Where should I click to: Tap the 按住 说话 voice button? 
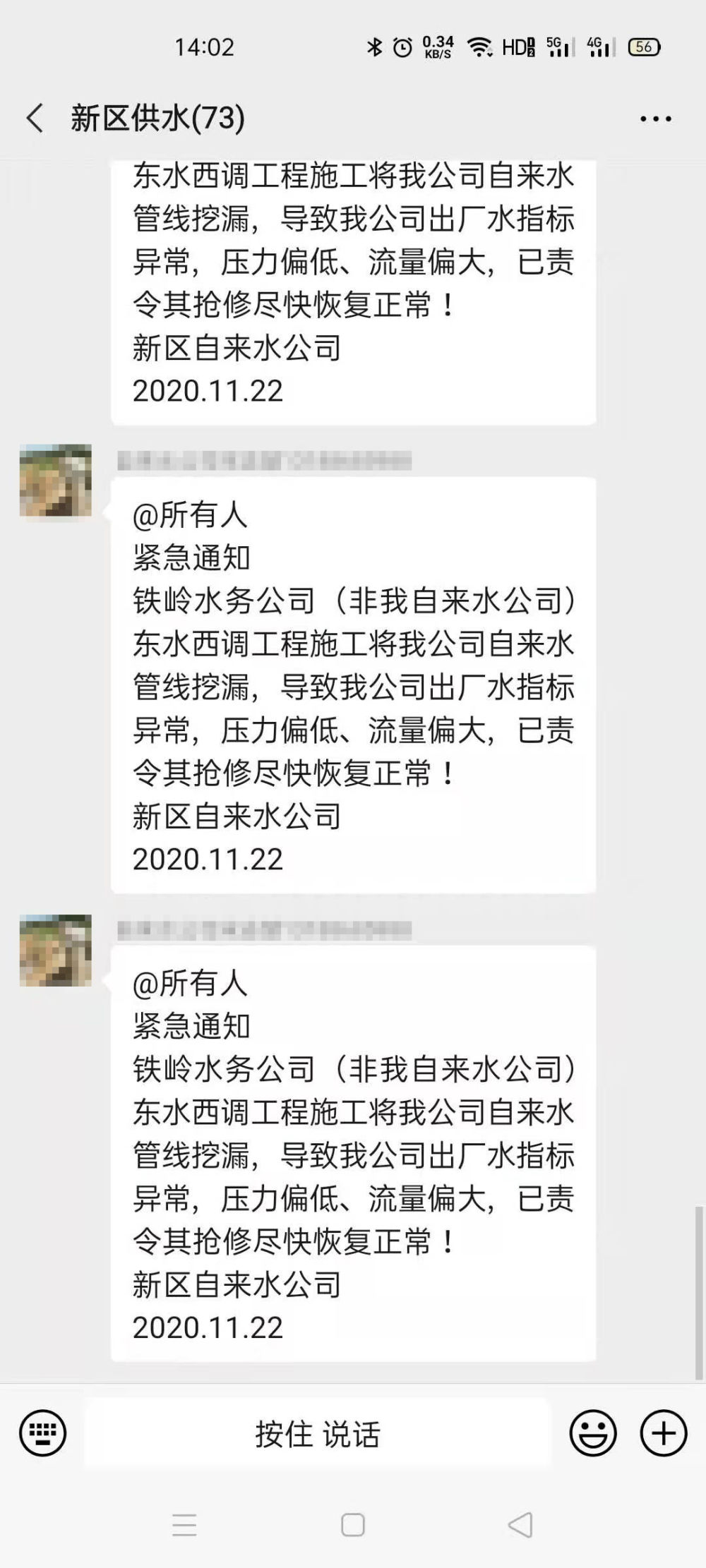coord(317,1434)
